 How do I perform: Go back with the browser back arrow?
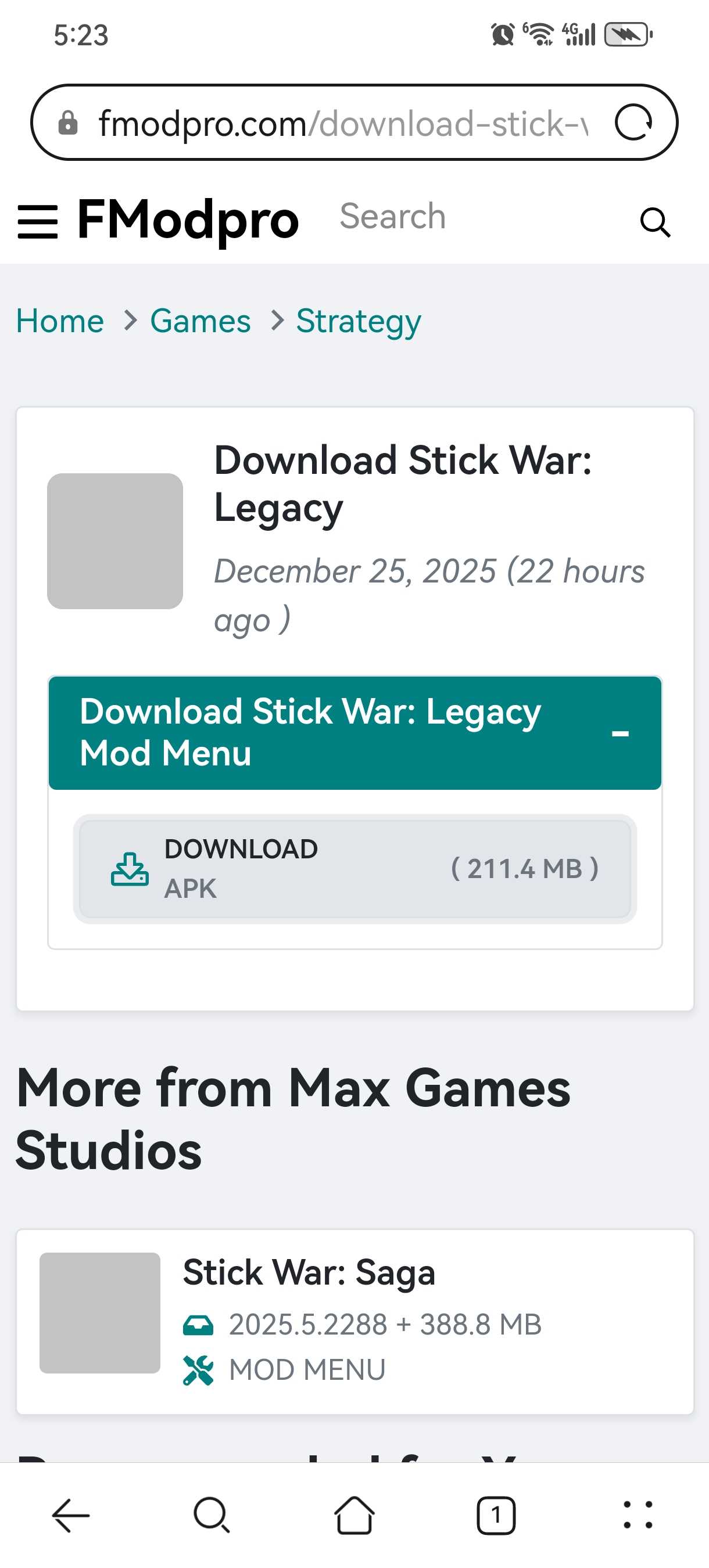(x=71, y=1515)
